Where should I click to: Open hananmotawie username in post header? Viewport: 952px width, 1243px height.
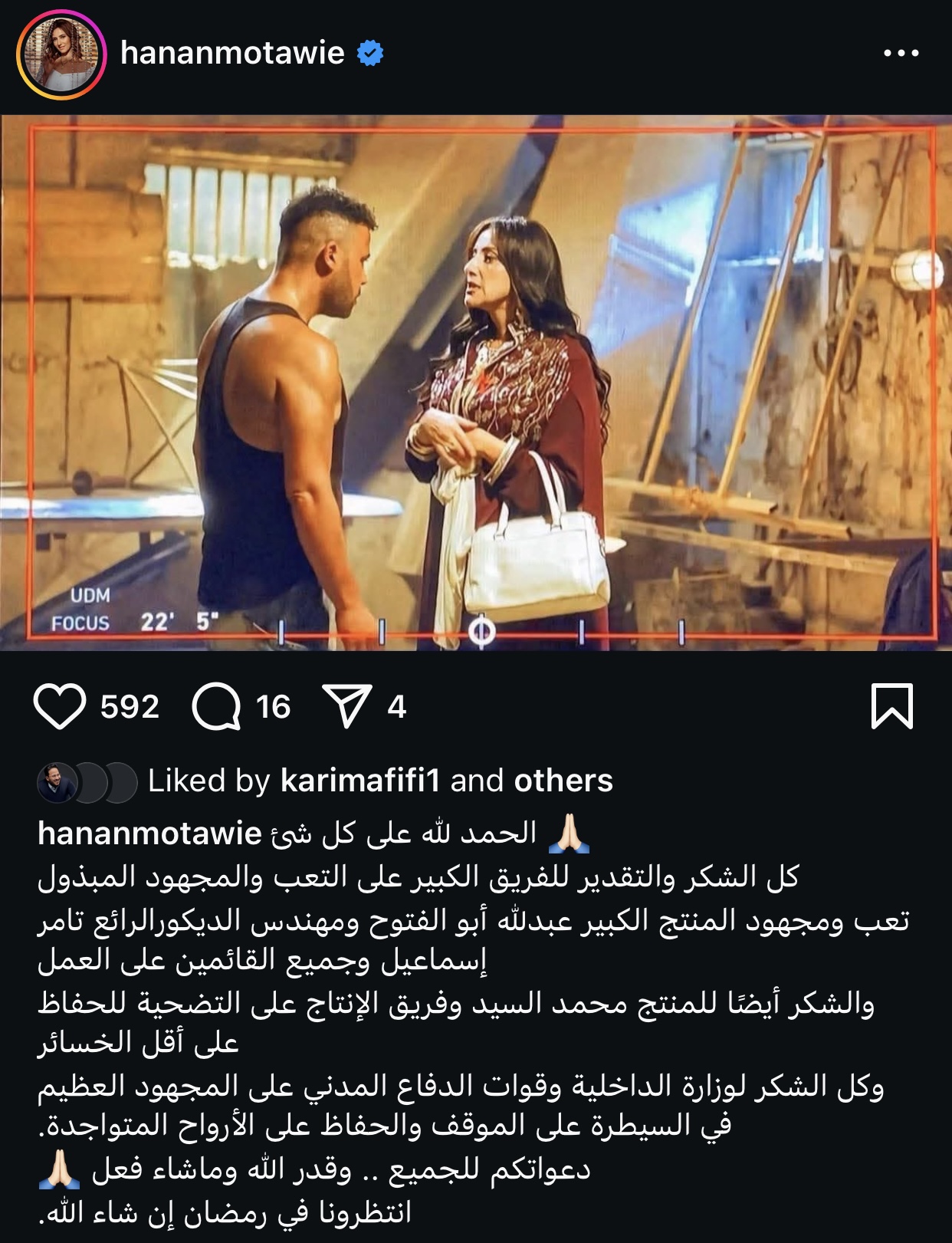tap(232, 53)
